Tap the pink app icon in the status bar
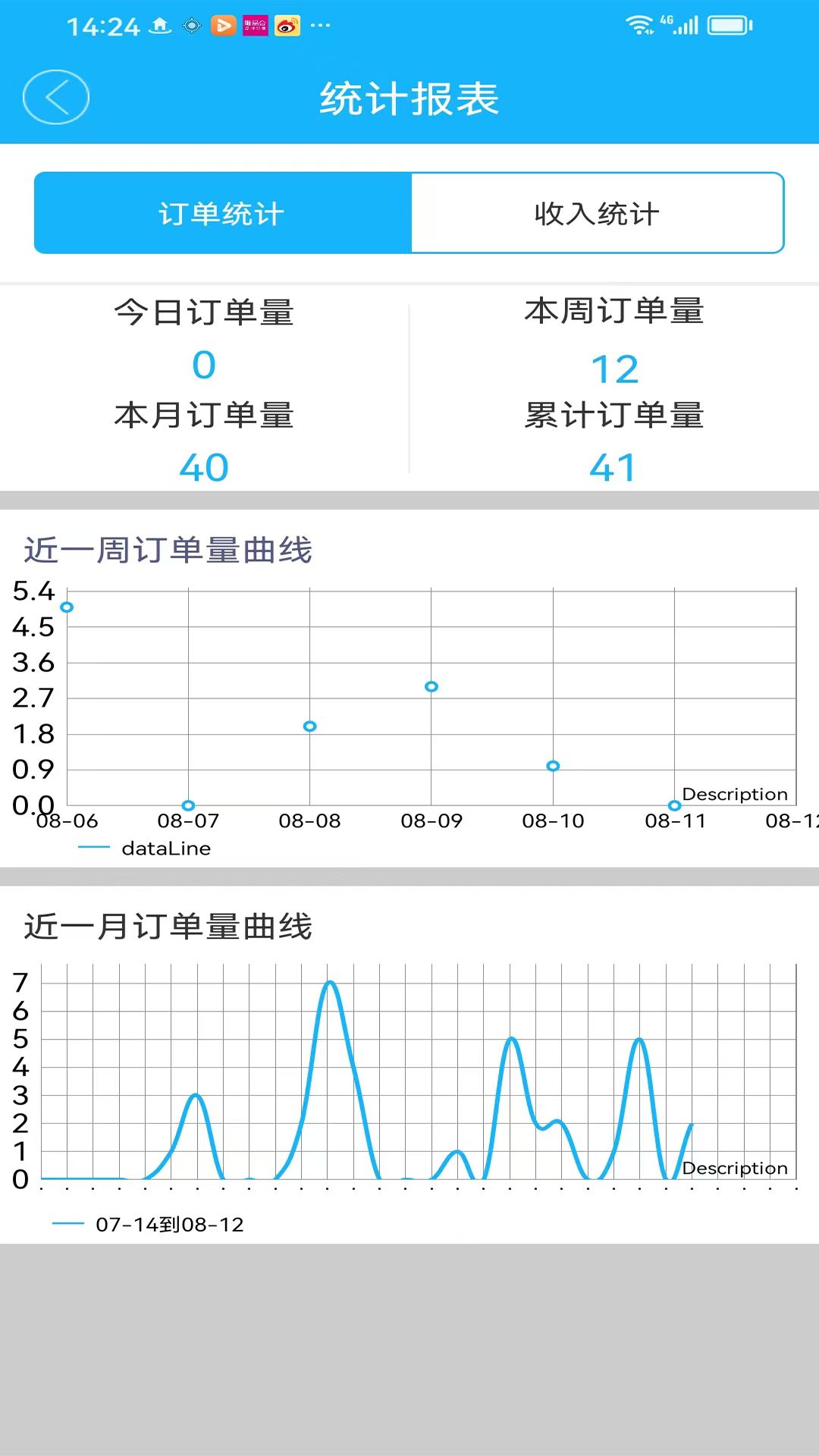The height and width of the screenshot is (1456, 819). pos(253,25)
